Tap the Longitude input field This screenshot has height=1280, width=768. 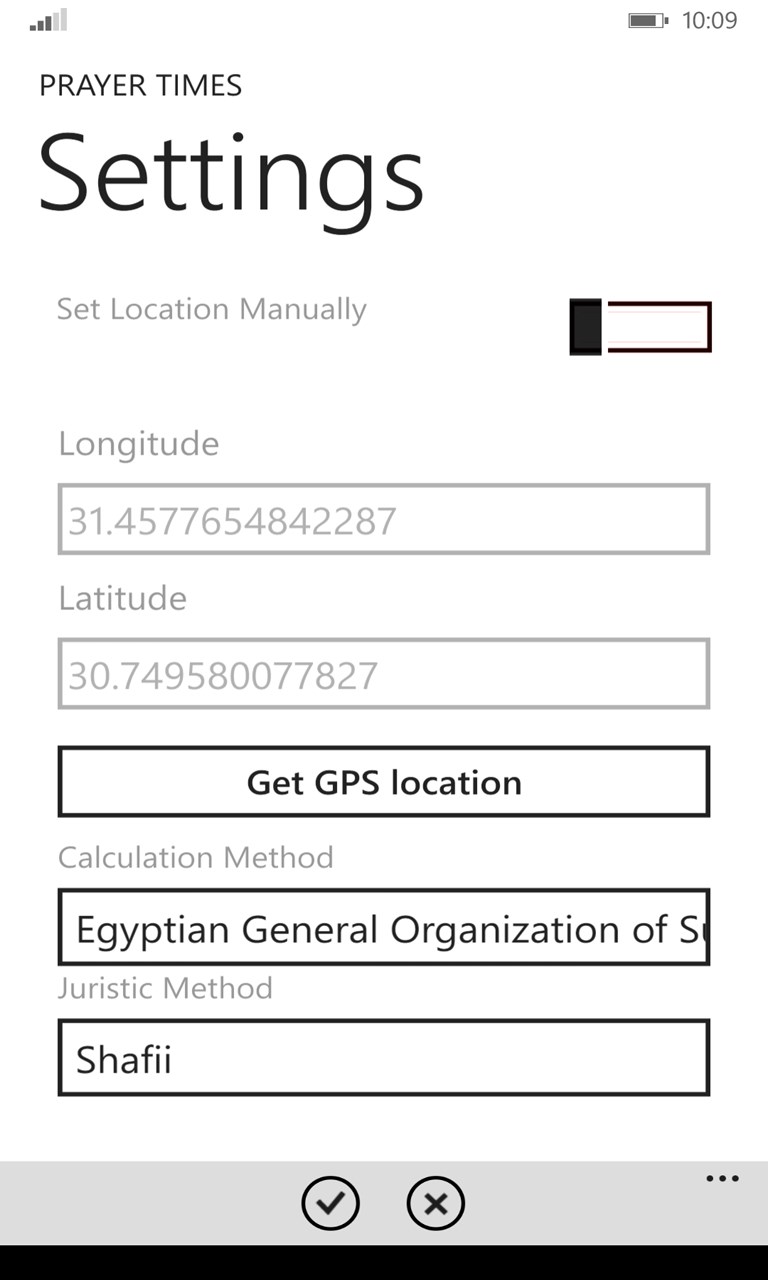384,519
